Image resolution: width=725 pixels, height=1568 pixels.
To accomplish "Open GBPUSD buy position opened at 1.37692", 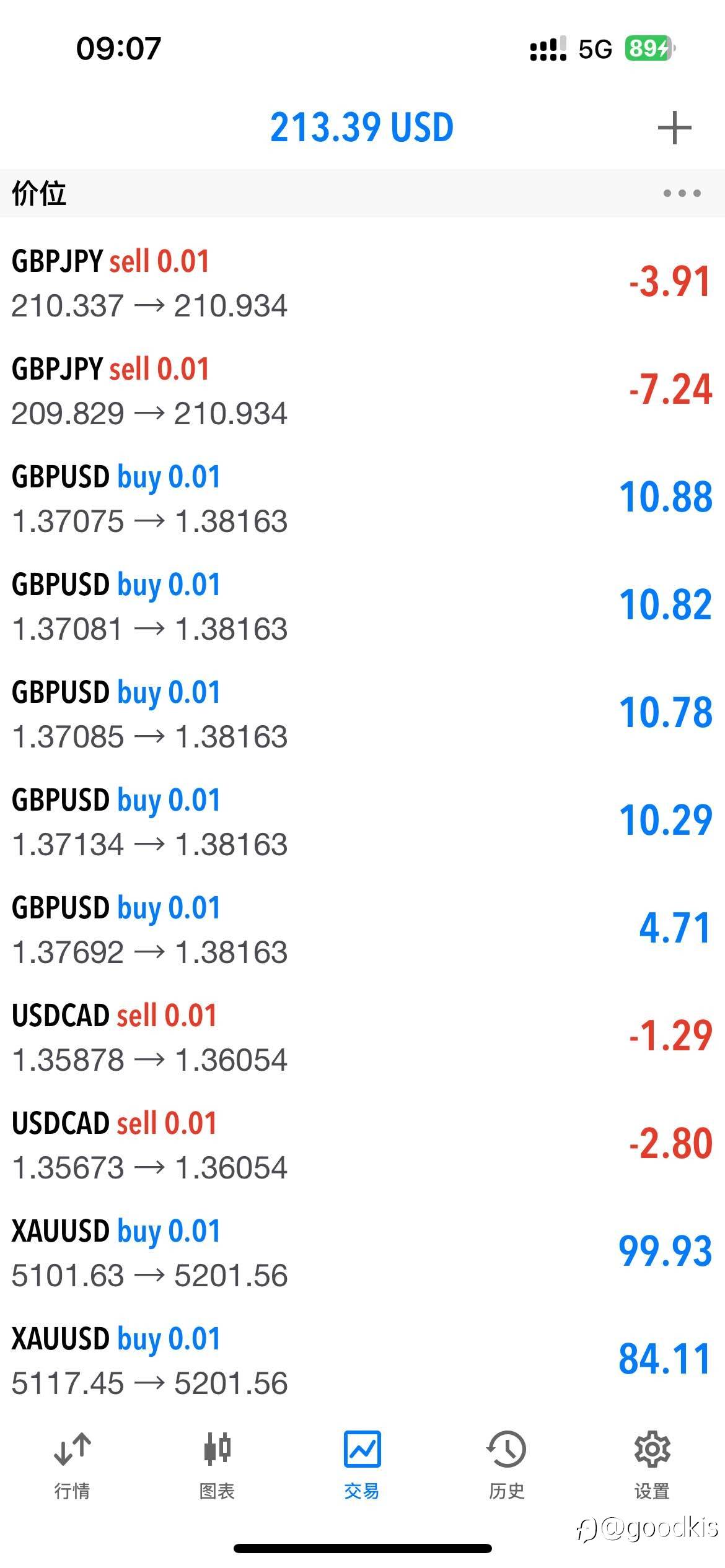I will [362, 930].
